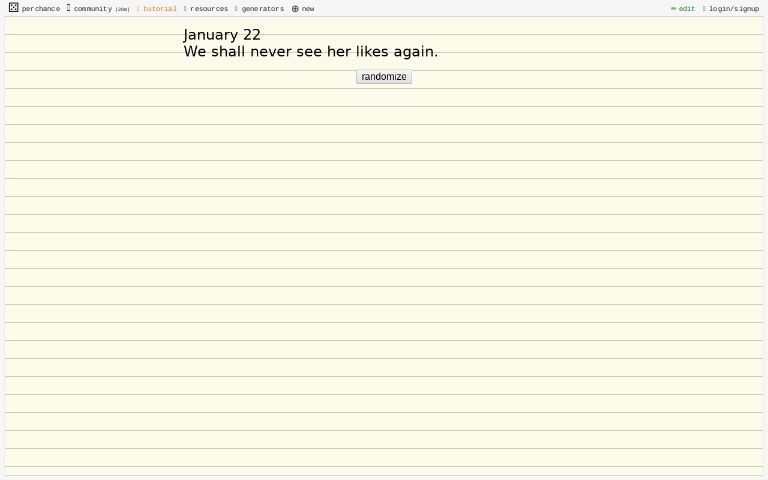Tap the randomize button

(x=383, y=77)
